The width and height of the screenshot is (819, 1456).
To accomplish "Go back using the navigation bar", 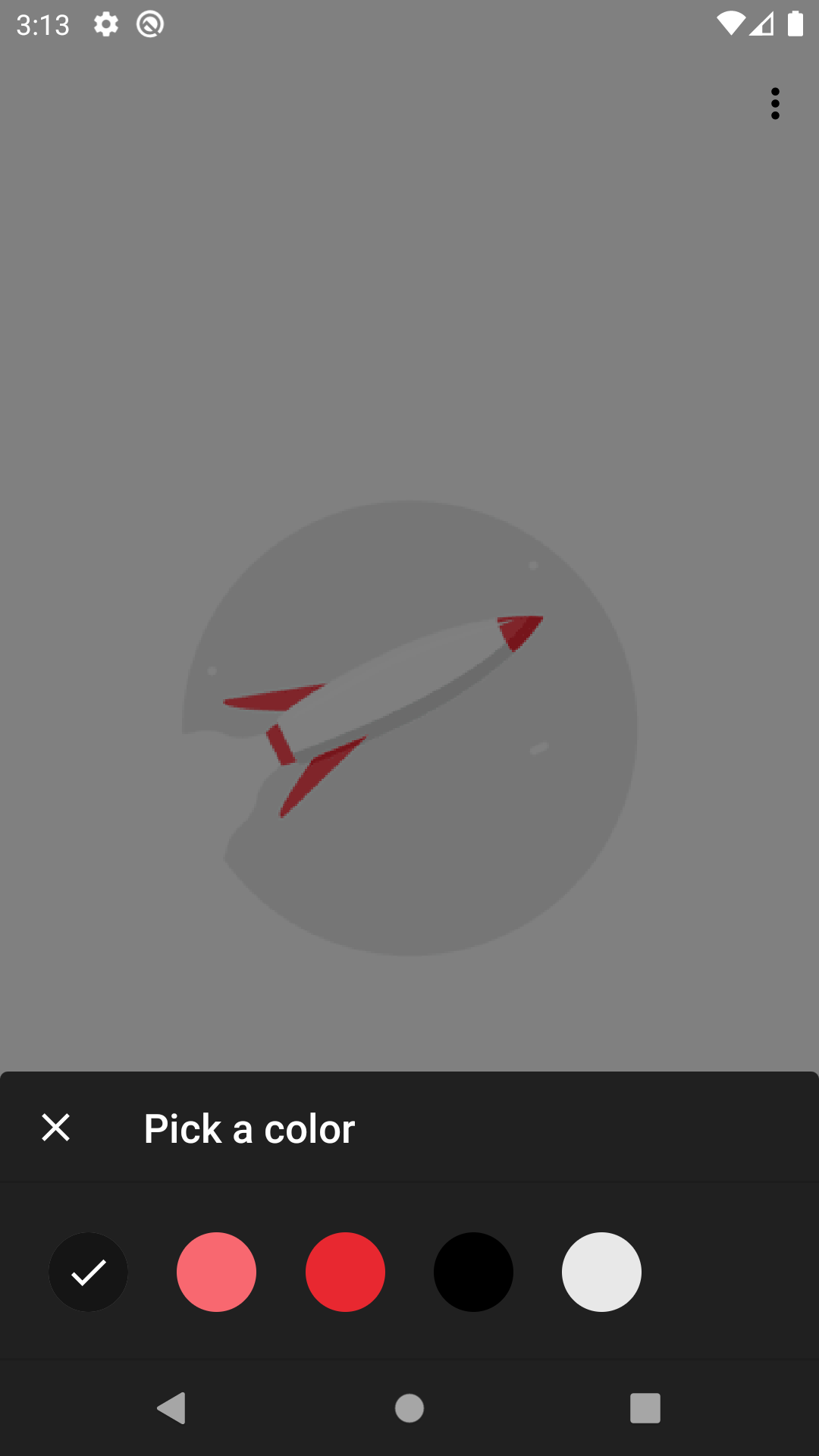I will [172, 1408].
